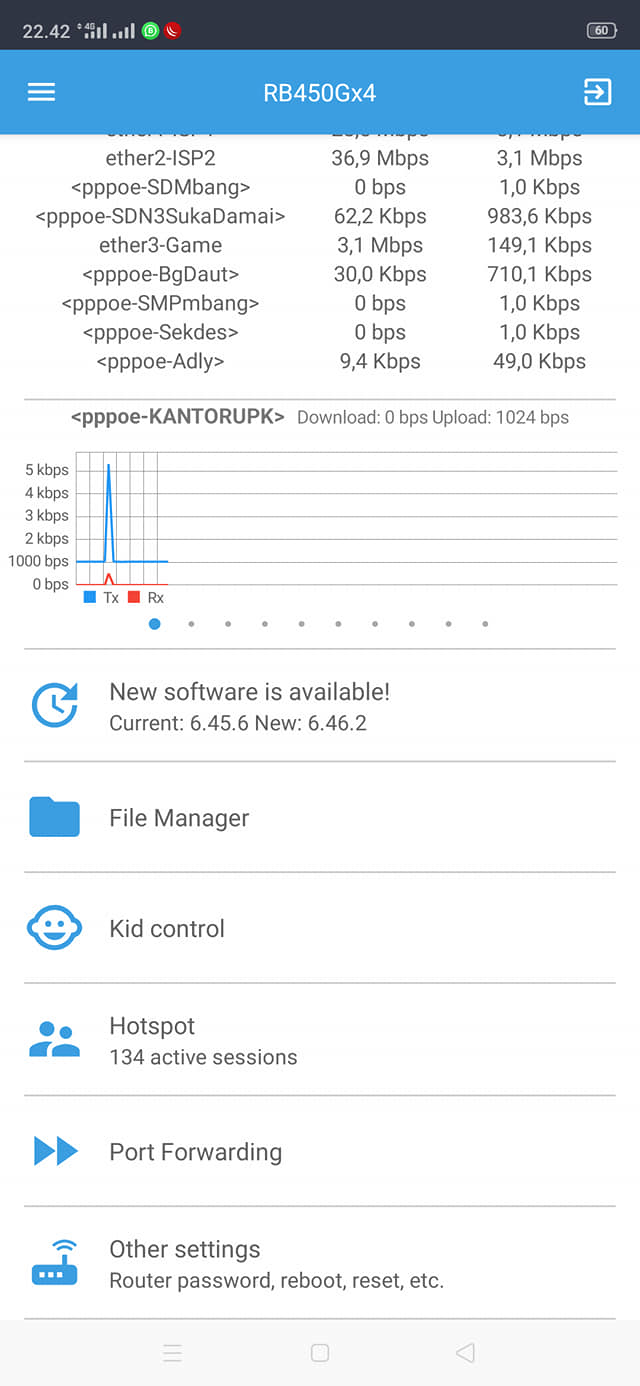
Task: Go back with the system back button
Action: click(465, 1353)
